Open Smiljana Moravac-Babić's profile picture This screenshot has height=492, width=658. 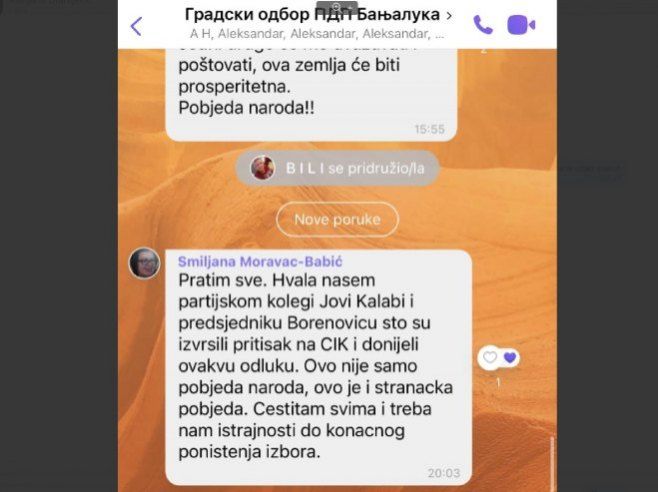click(144, 263)
